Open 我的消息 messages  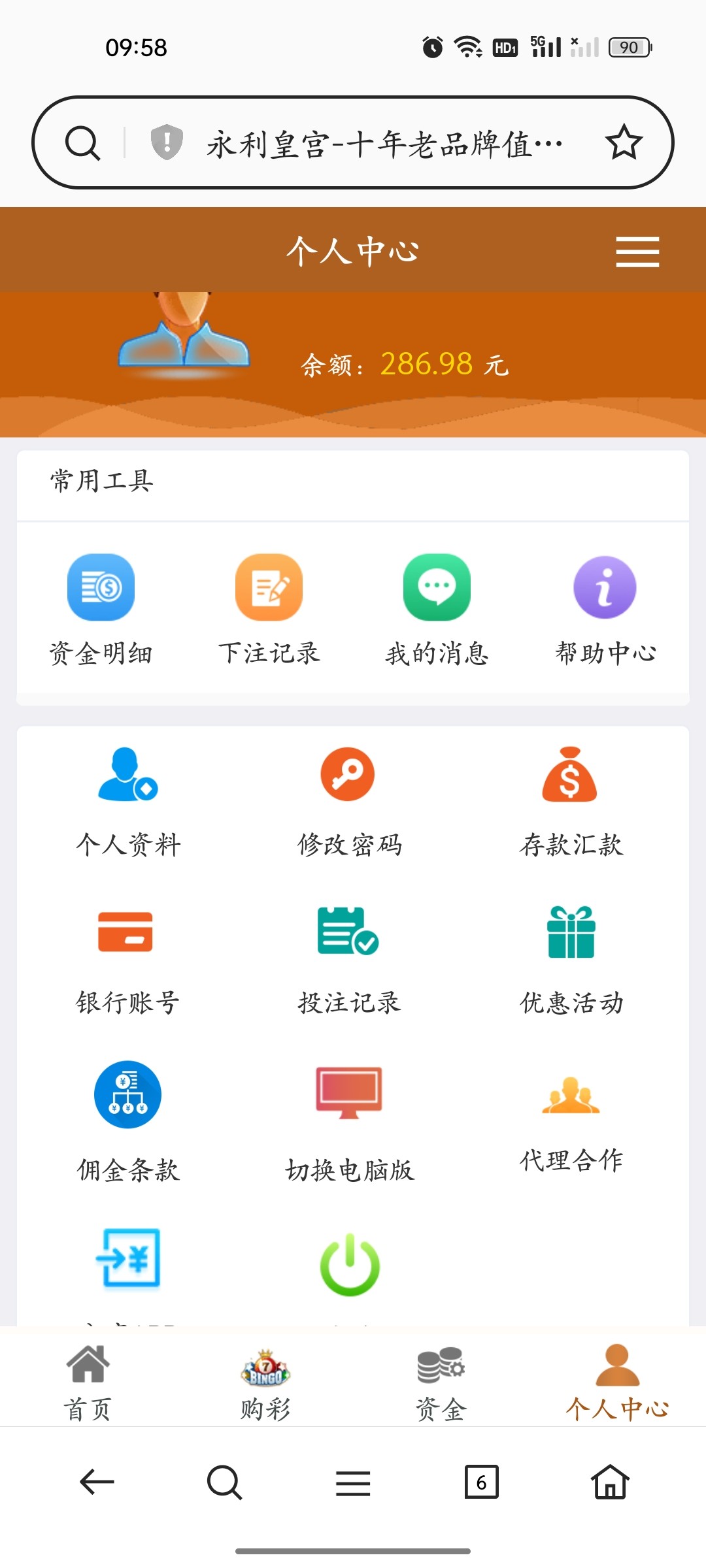tap(437, 608)
